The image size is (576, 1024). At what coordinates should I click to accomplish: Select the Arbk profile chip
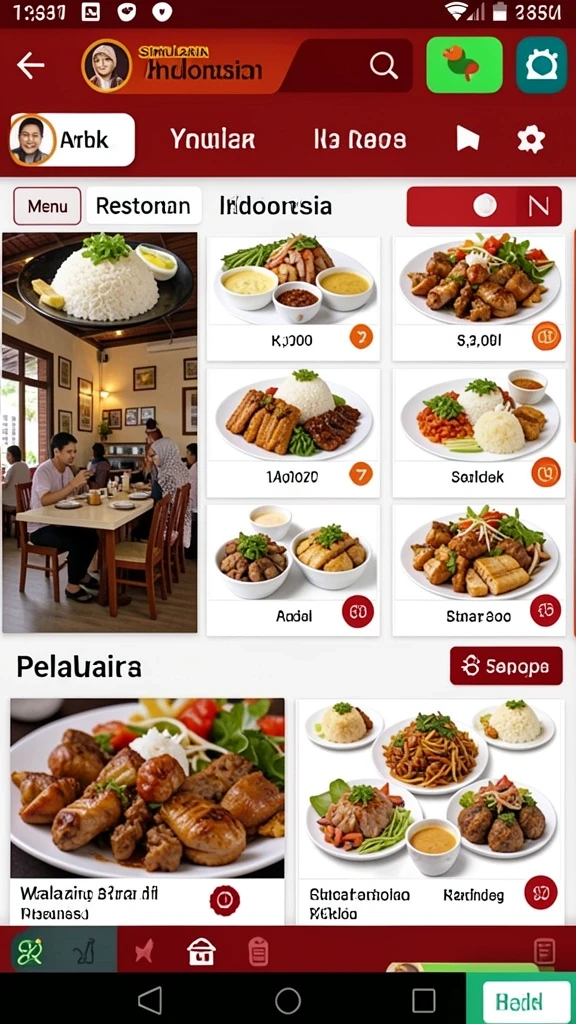pos(72,140)
